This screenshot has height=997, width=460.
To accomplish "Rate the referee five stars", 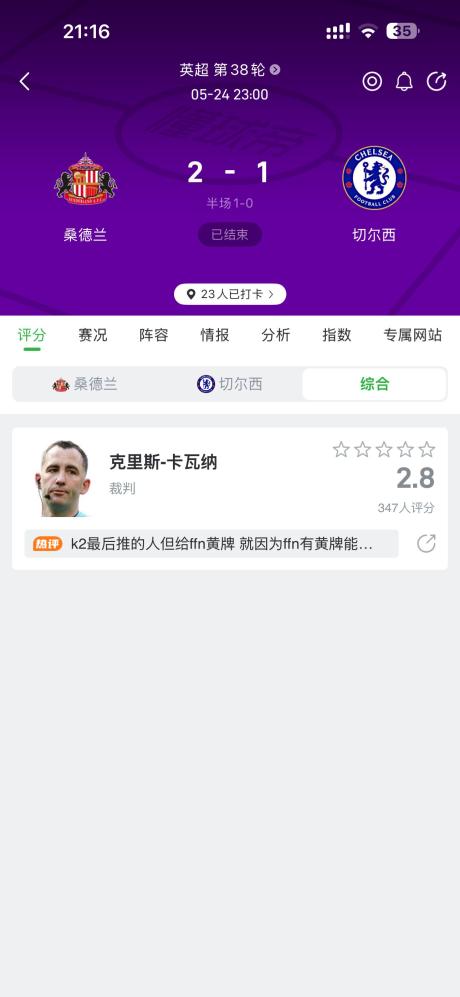I will pyautogui.click(x=427, y=450).
